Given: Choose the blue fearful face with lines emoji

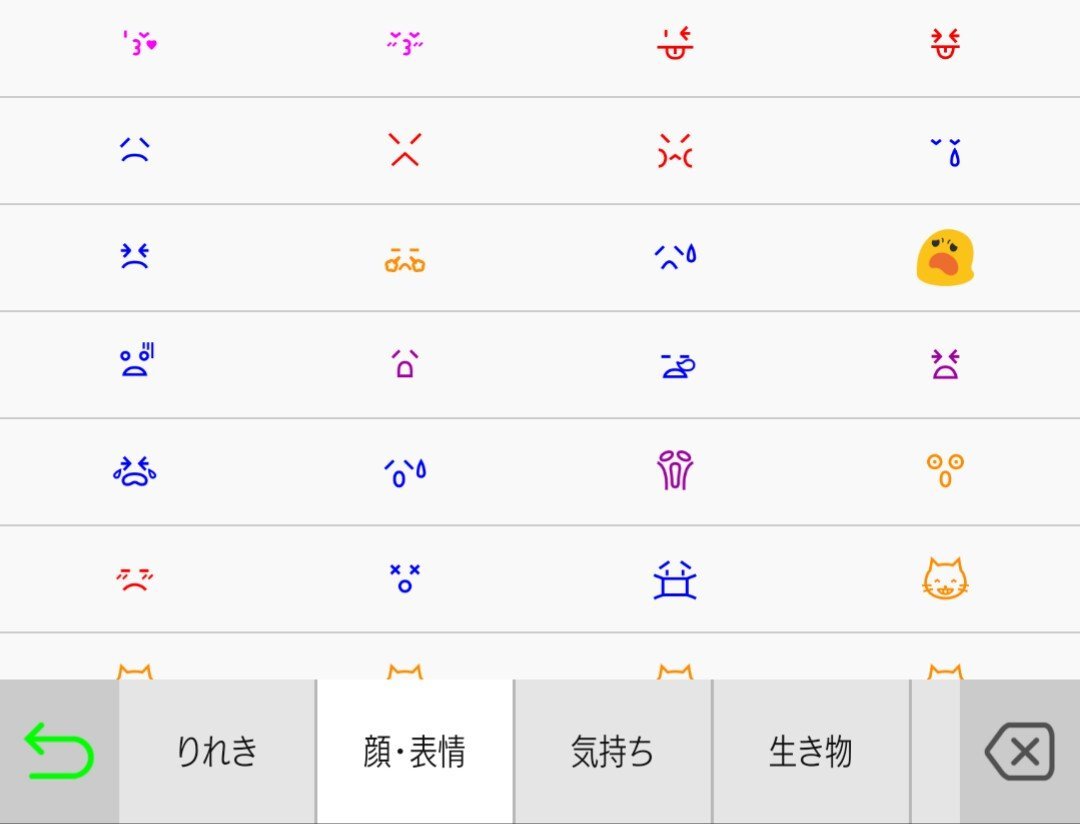Looking at the screenshot, I should pyautogui.click(x=135, y=360).
